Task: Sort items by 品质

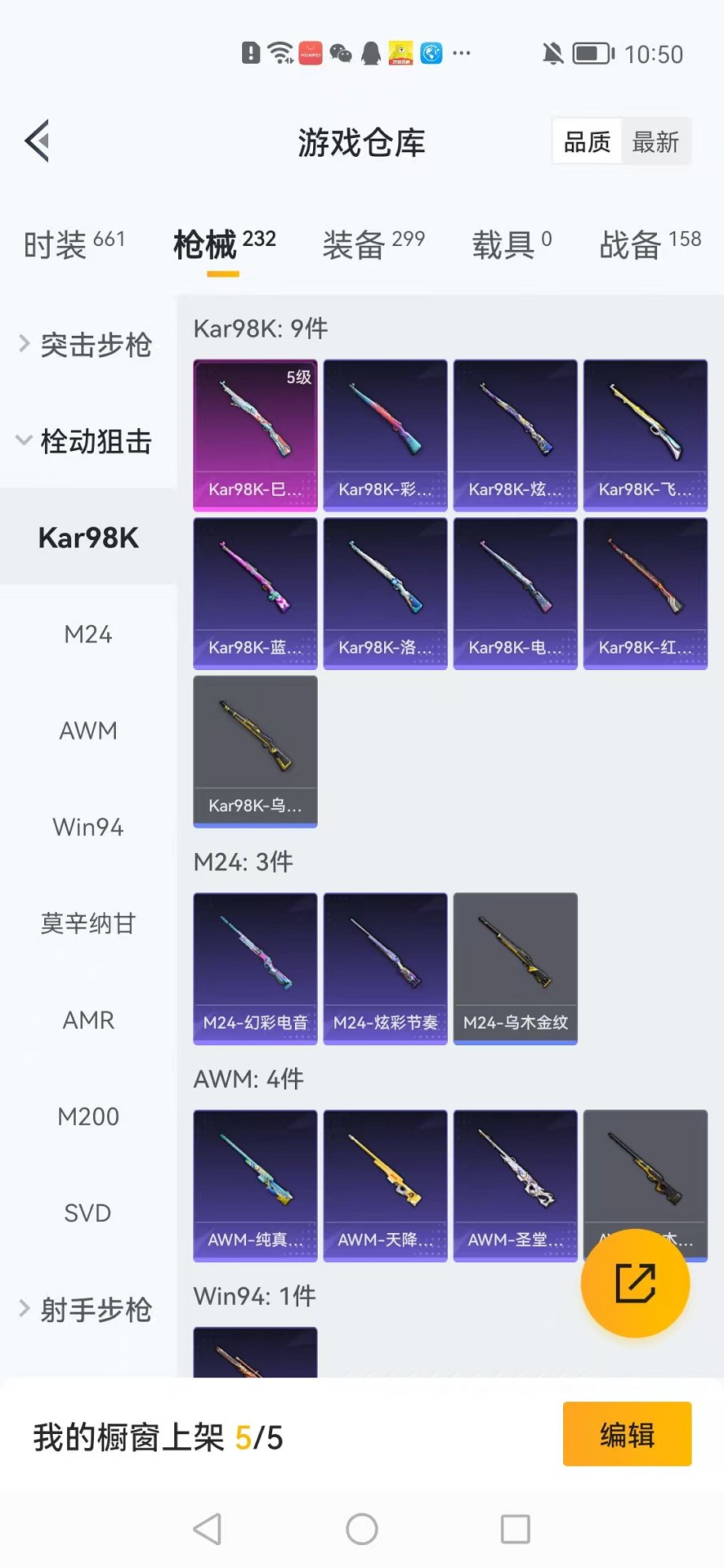Action: [588, 142]
